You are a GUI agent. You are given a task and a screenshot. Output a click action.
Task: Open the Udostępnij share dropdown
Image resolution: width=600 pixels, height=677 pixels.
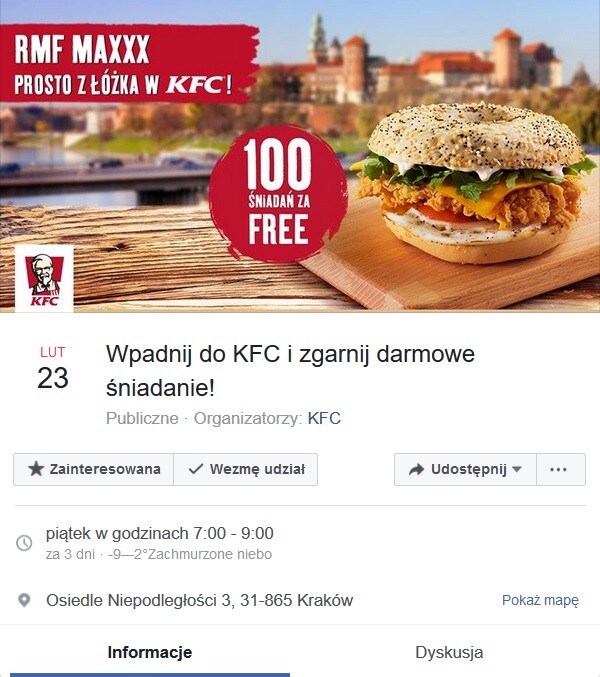465,469
